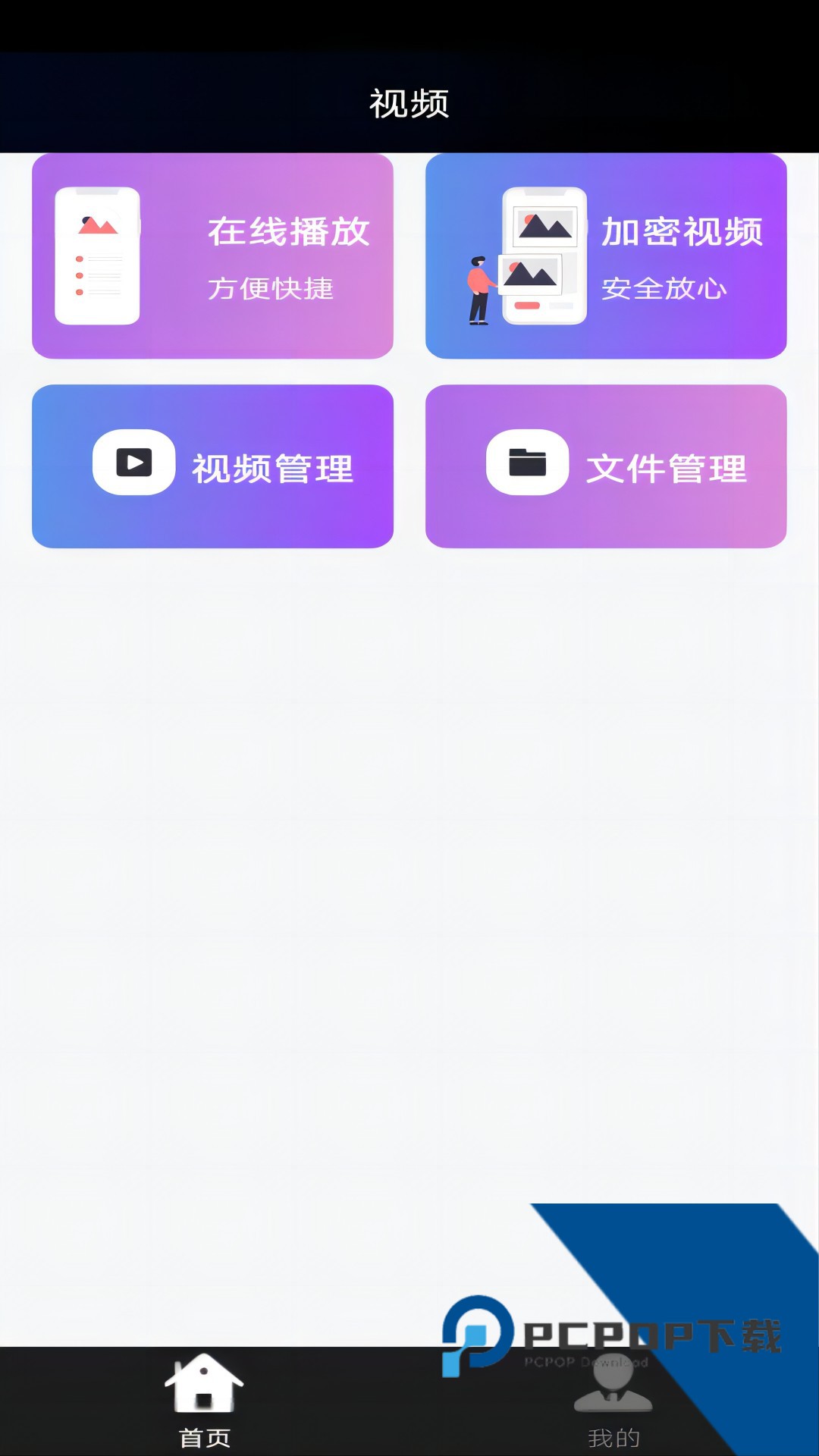
Task: Open the 文件管理 file manager
Action: coord(607,465)
